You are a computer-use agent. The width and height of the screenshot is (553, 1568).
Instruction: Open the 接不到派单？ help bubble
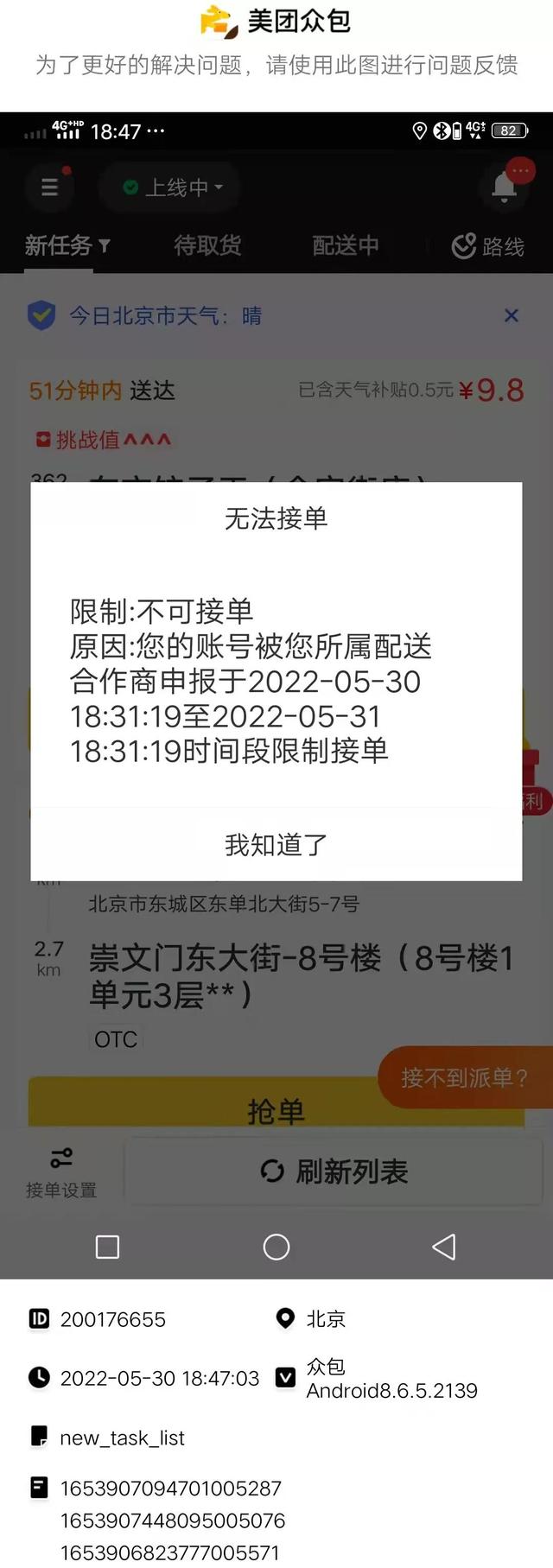[x=464, y=1077]
